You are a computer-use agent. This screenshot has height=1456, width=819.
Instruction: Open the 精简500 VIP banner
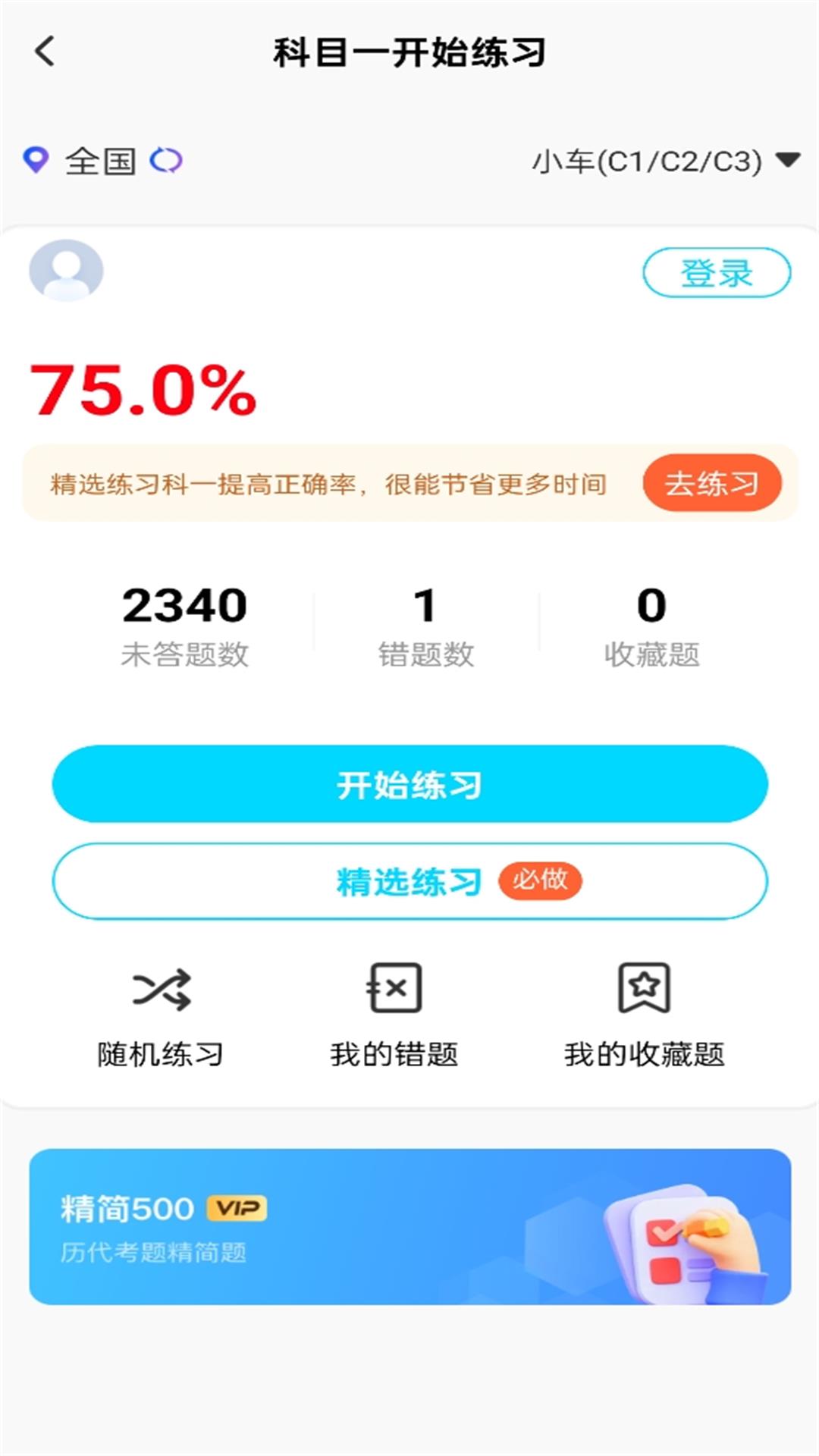click(409, 1226)
